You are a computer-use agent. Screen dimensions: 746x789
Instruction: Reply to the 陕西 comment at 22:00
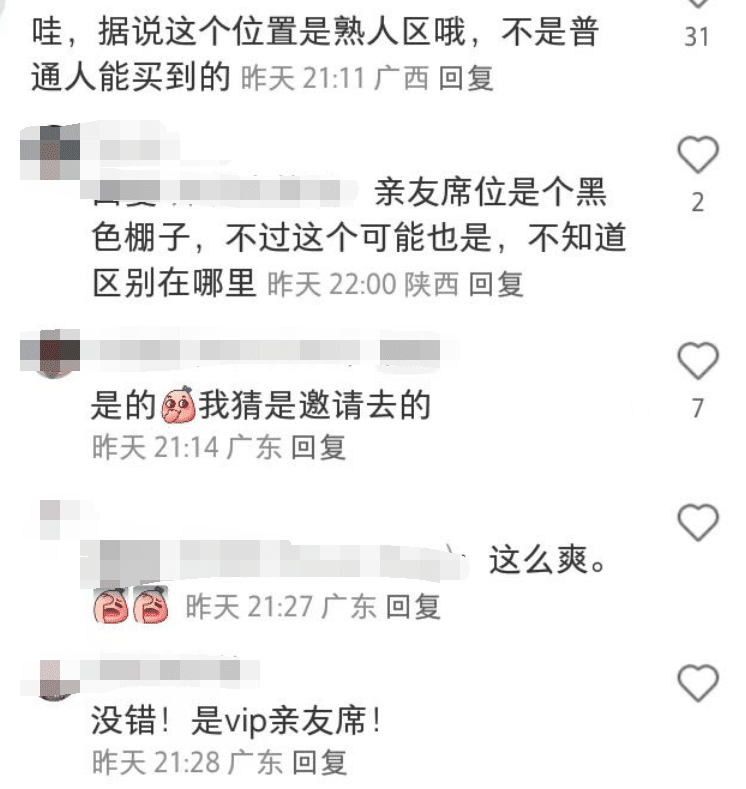click(x=496, y=285)
